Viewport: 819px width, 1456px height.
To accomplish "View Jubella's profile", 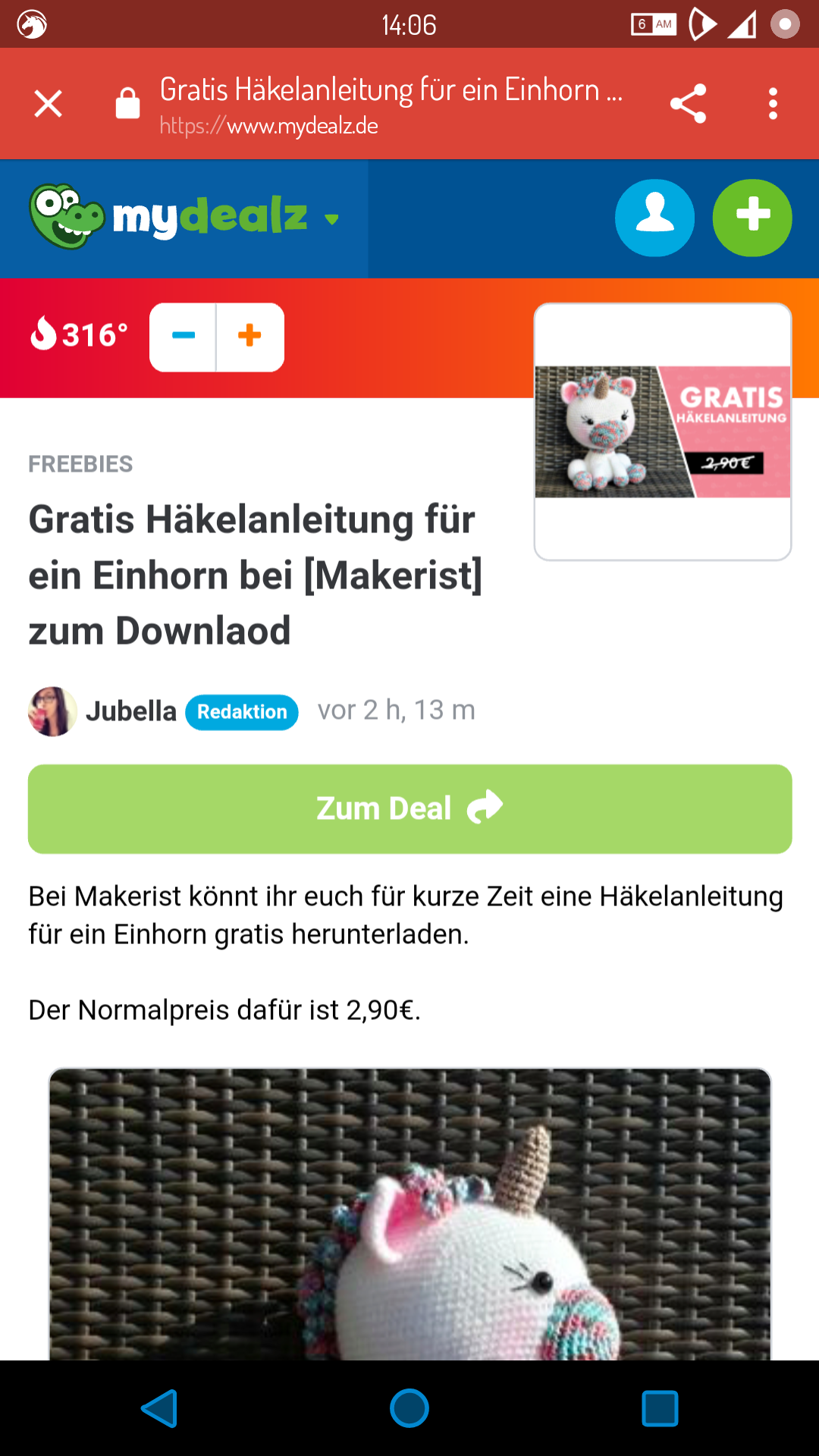I will click(x=130, y=711).
